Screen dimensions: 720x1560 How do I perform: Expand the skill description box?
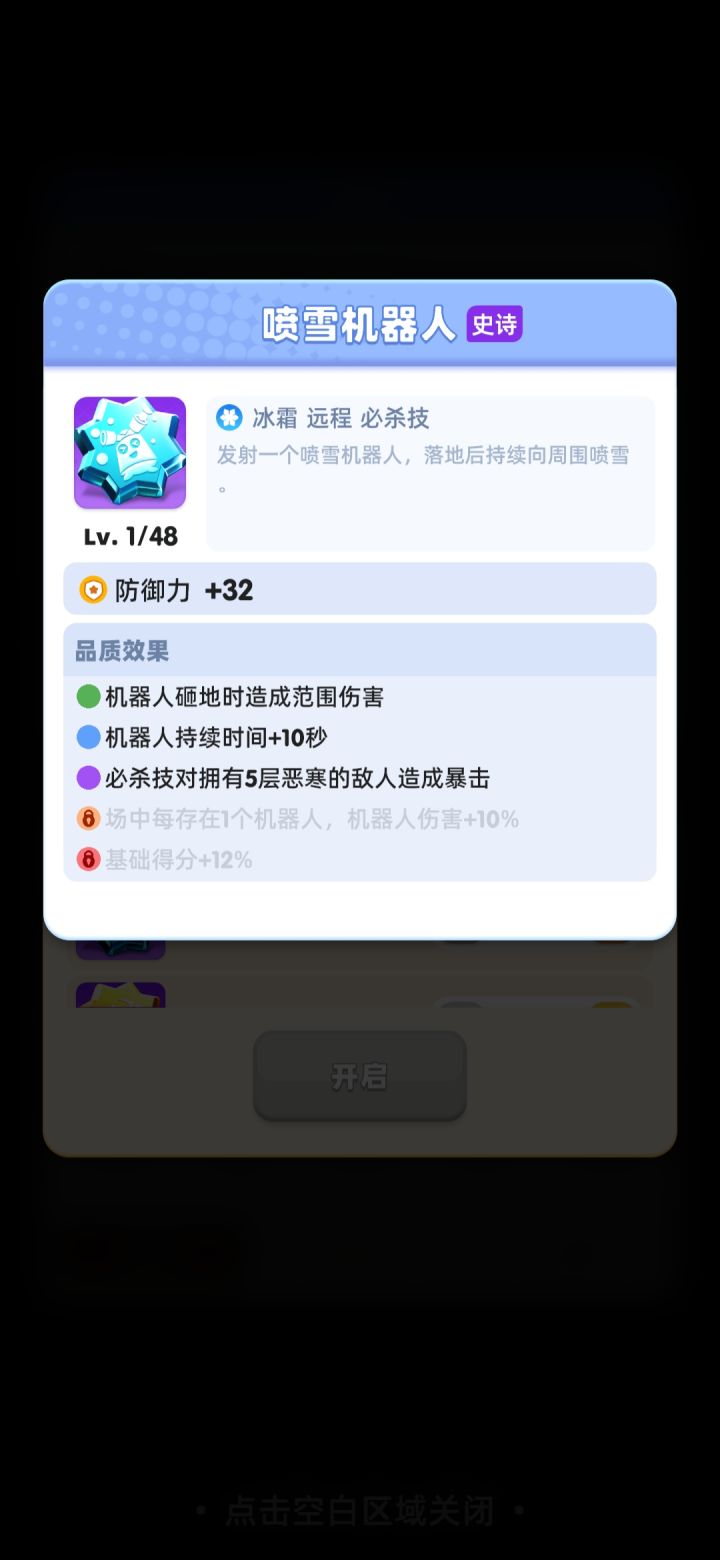[x=430, y=470]
